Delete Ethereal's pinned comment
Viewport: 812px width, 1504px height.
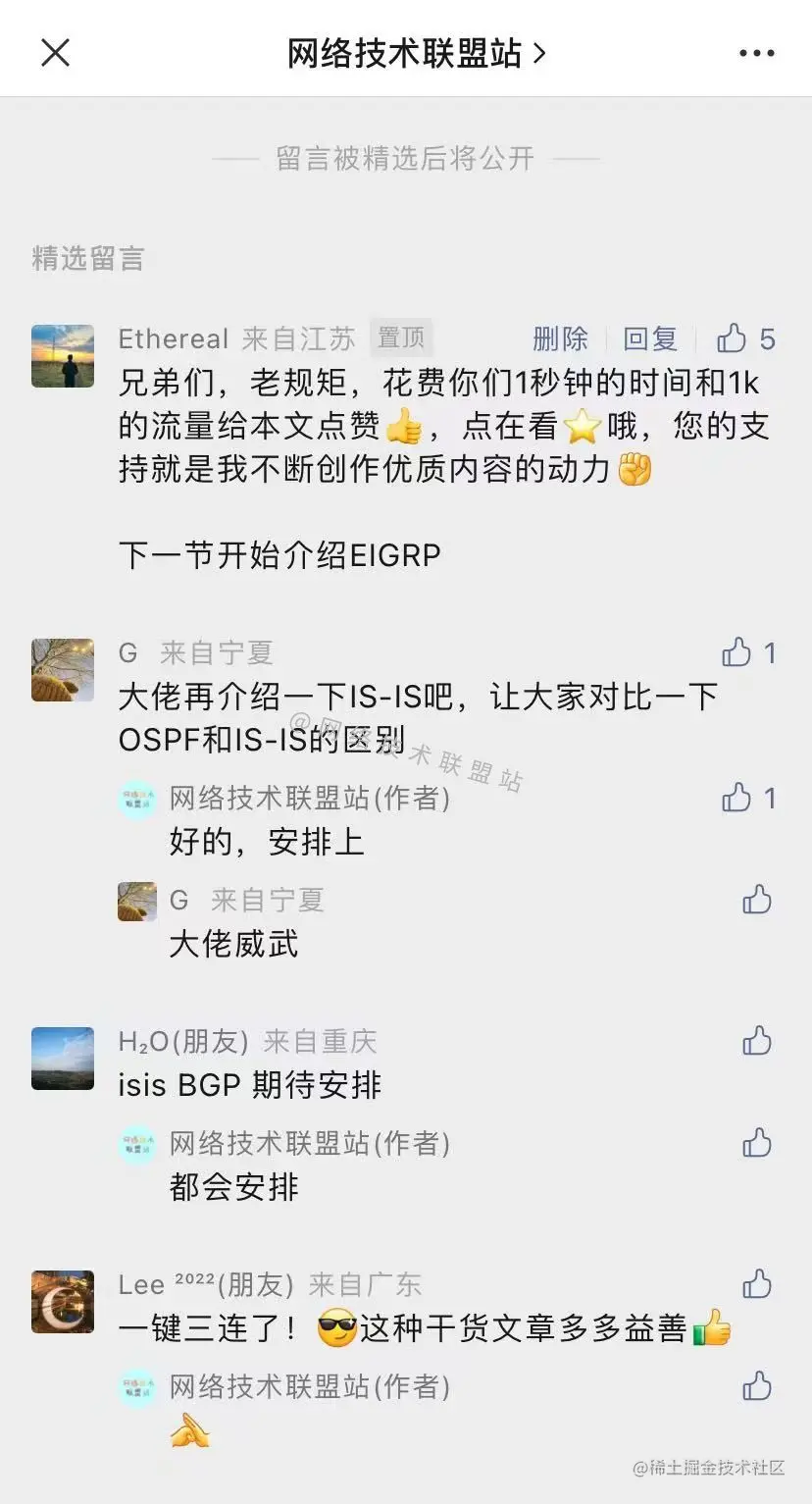click(x=560, y=339)
